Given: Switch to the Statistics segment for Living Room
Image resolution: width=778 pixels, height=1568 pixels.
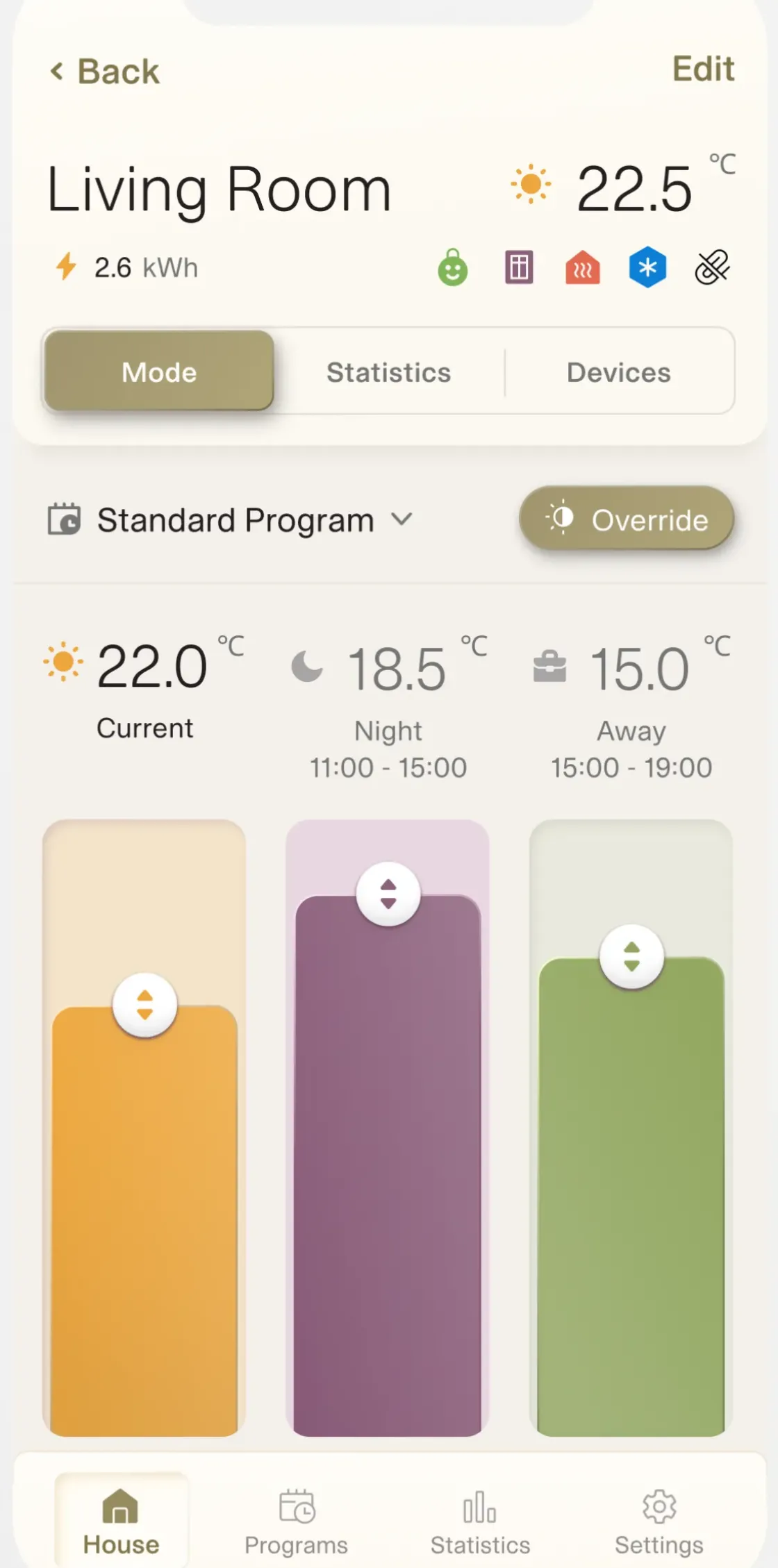Looking at the screenshot, I should click(x=388, y=372).
